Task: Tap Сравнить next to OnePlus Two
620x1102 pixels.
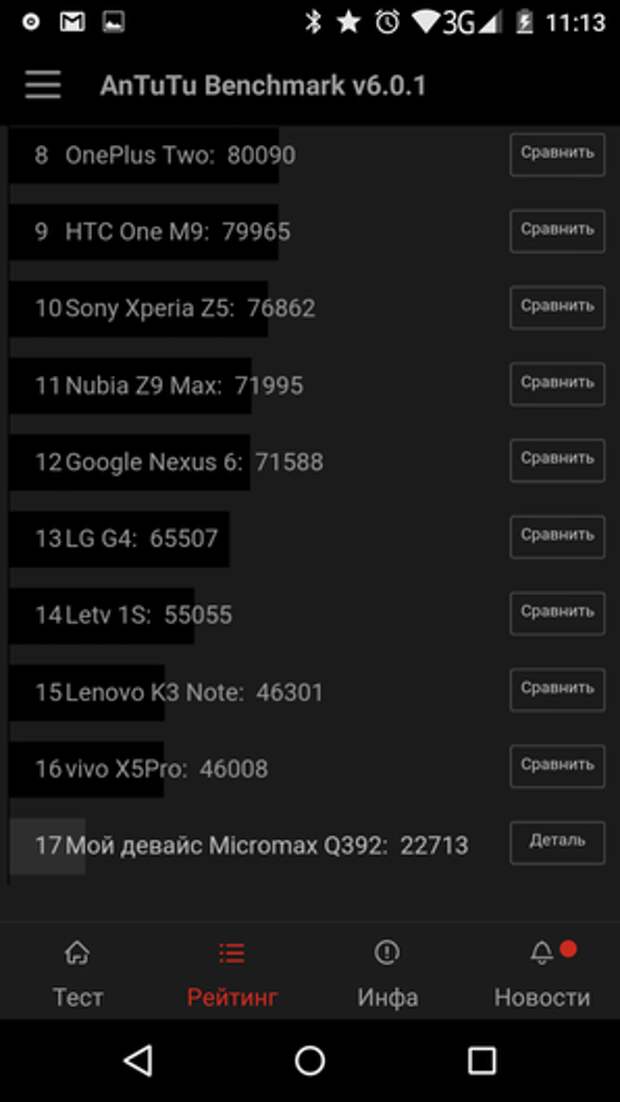Action: [557, 154]
